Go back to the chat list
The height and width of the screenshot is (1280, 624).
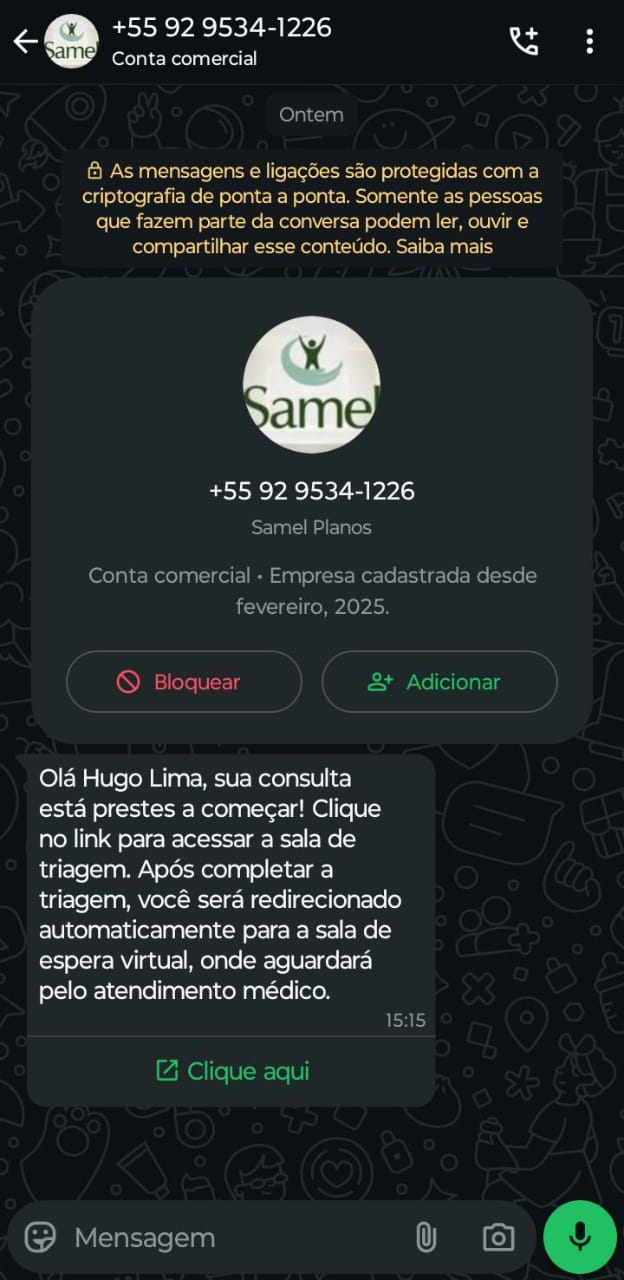[x=24, y=41]
